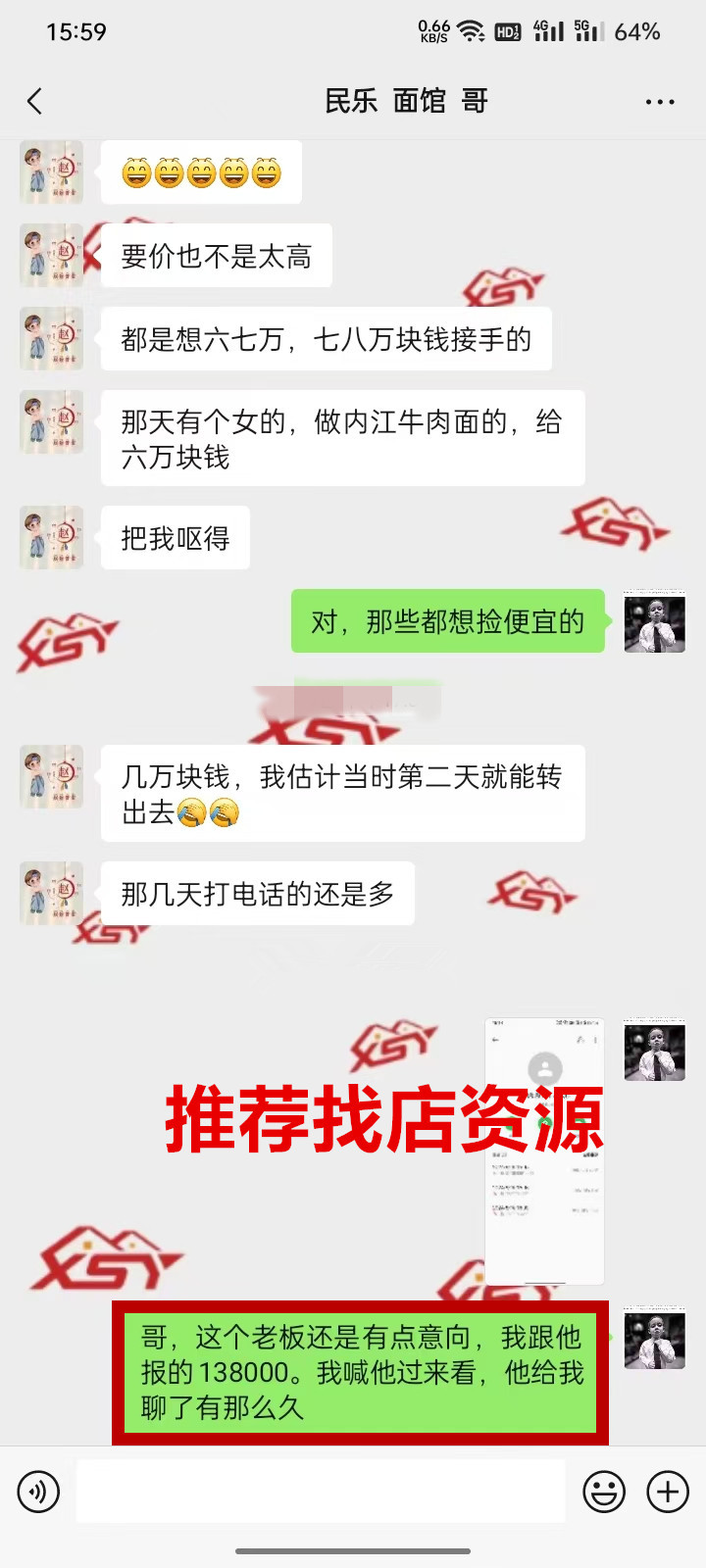Open the emoji sticker panel
Viewport: 706px width, 1568px height.
point(603,1493)
